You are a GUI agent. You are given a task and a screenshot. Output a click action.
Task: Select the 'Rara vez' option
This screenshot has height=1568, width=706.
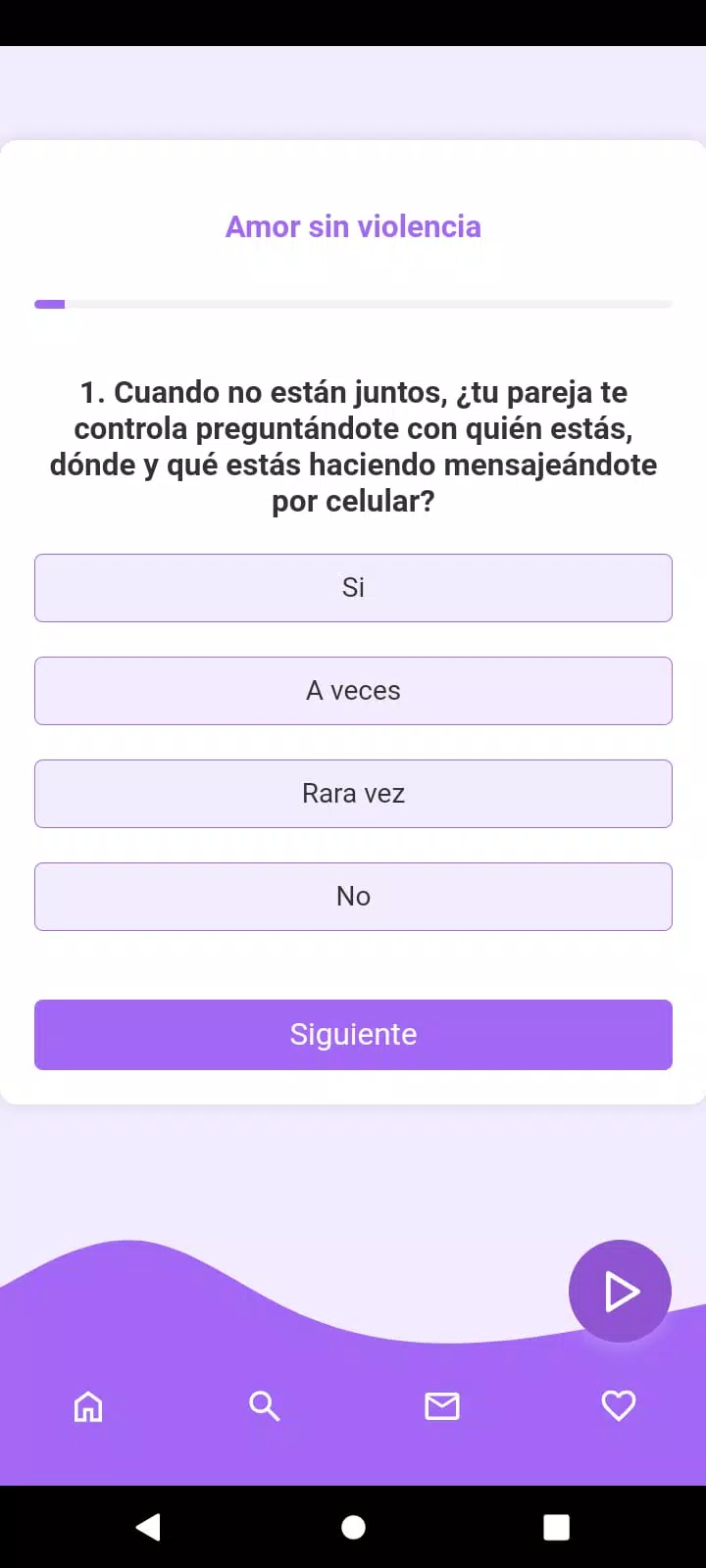(x=353, y=793)
